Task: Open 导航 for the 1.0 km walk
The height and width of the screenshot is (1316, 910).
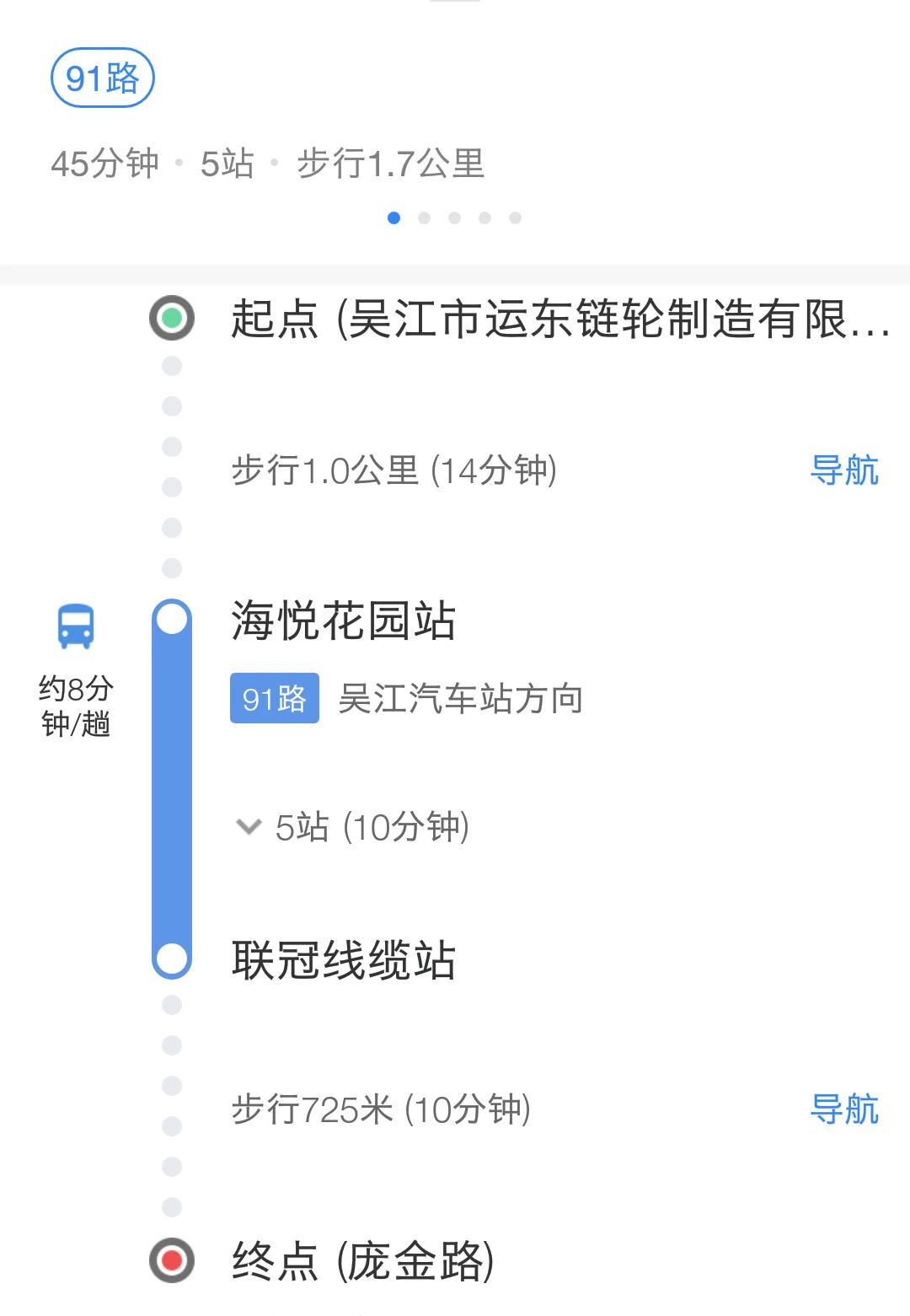Action: 846,470
